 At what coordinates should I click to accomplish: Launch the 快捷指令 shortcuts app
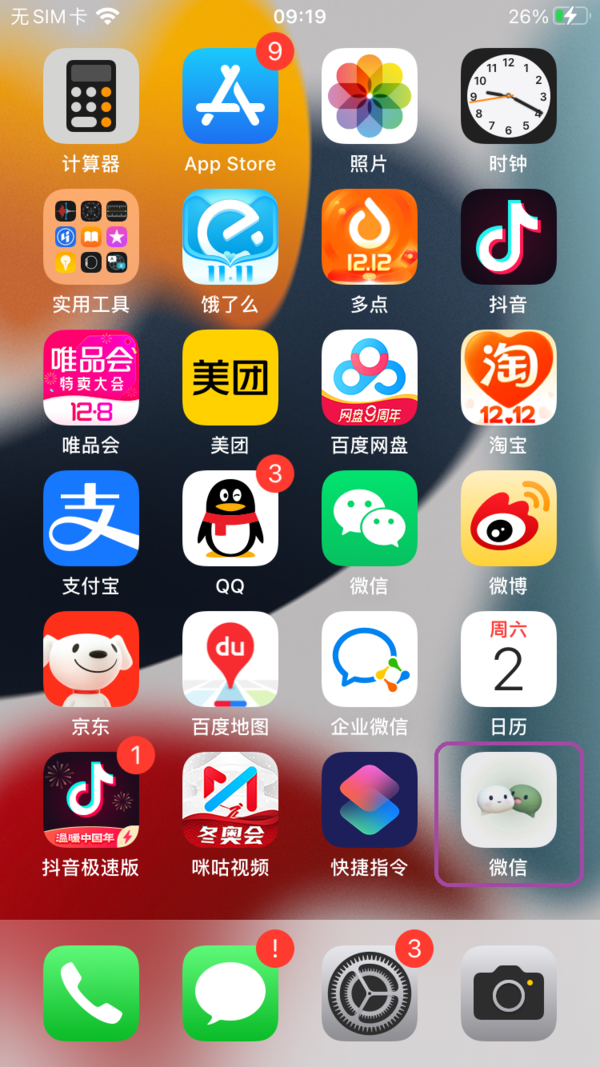(x=369, y=800)
